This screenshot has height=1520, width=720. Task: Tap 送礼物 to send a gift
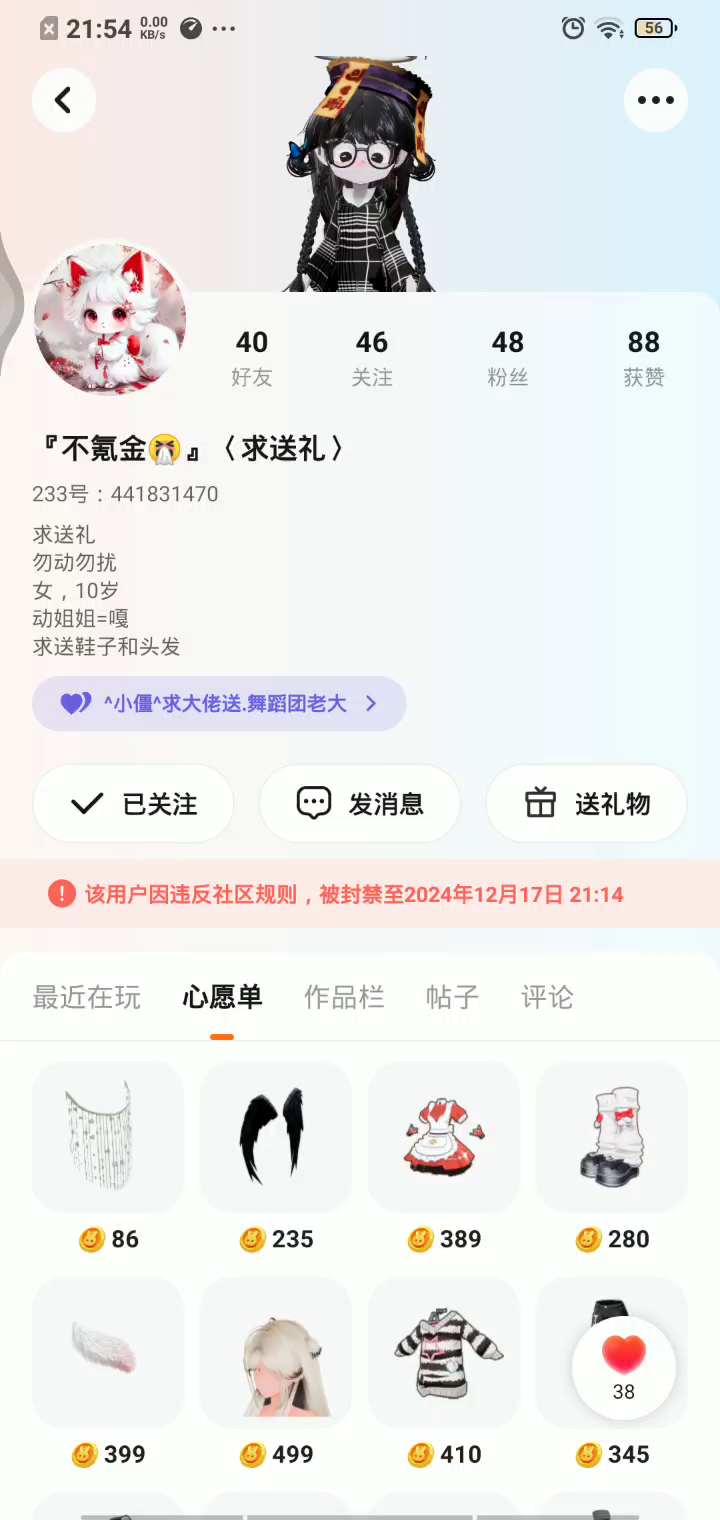point(586,803)
